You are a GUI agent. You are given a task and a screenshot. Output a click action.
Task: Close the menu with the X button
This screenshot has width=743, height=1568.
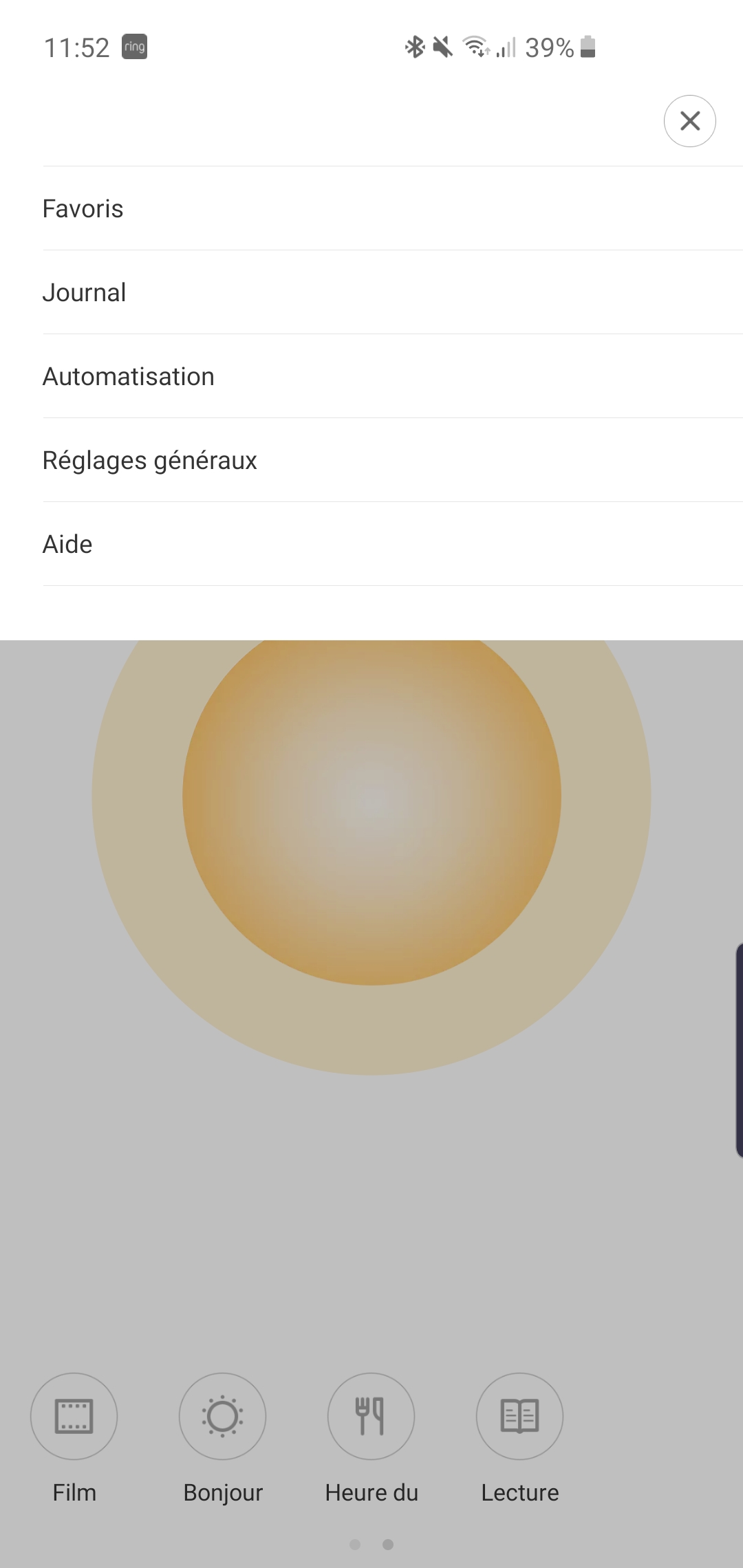pyautogui.click(x=689, y=121)
